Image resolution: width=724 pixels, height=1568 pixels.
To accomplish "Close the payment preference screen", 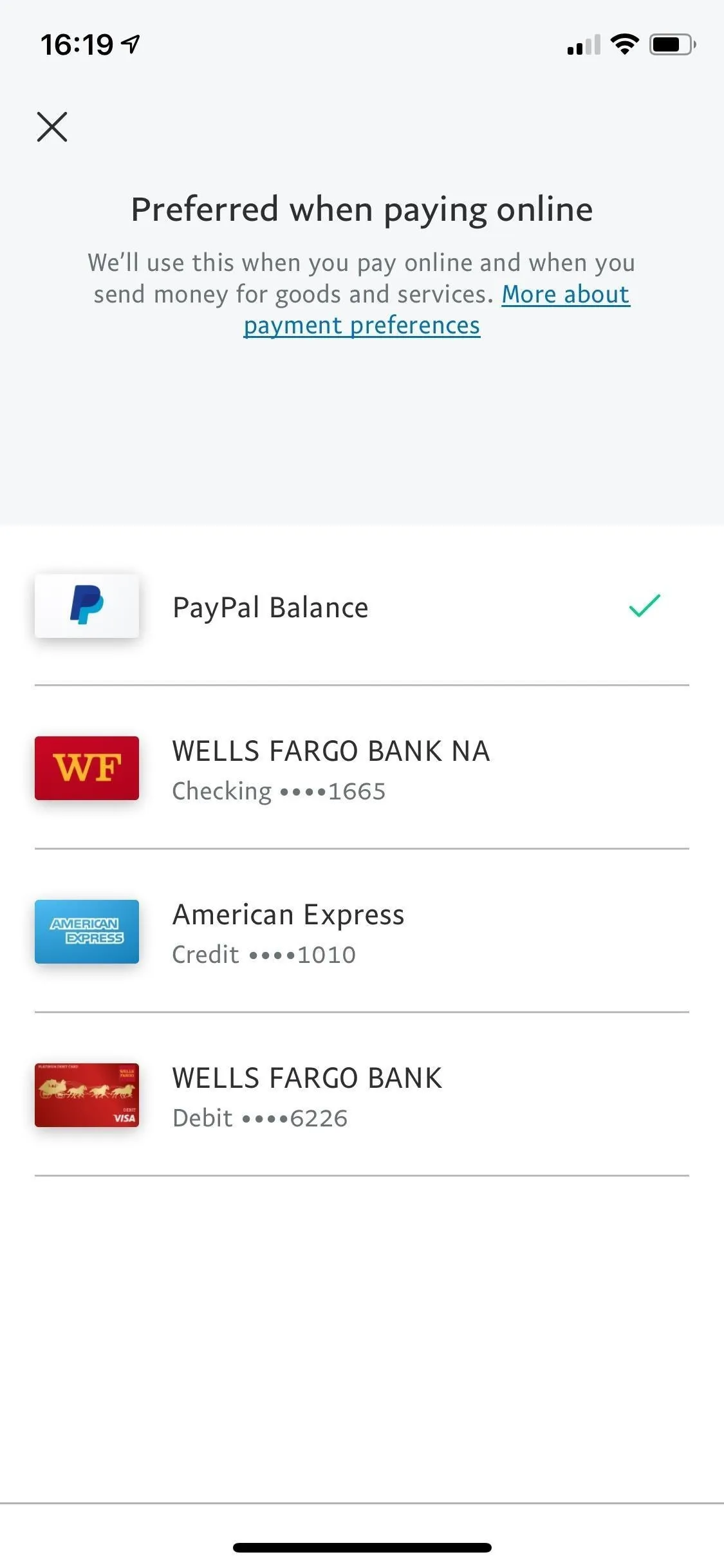I will (x=52, y=126).
